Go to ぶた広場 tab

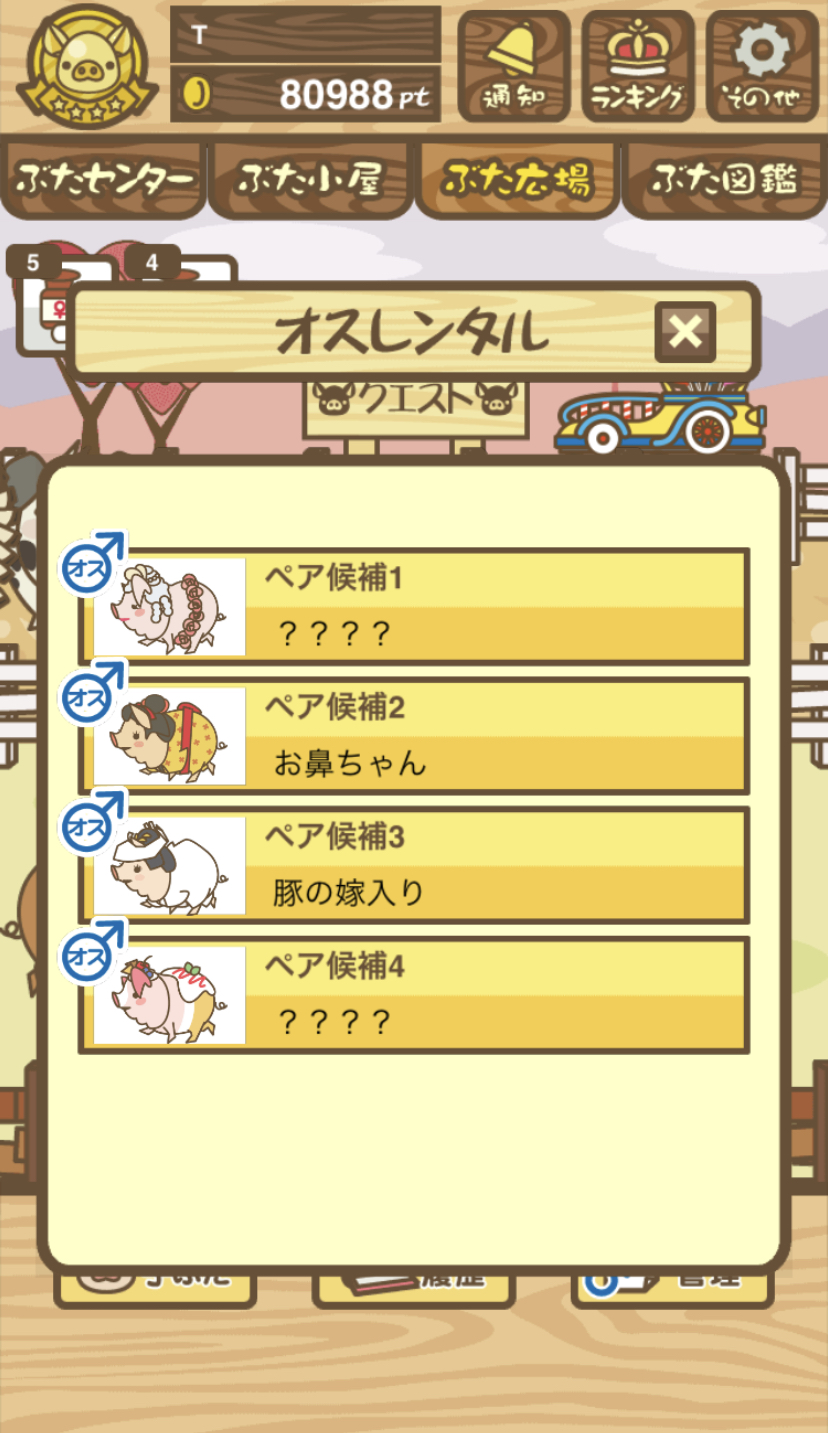click(x=517, y=180)
